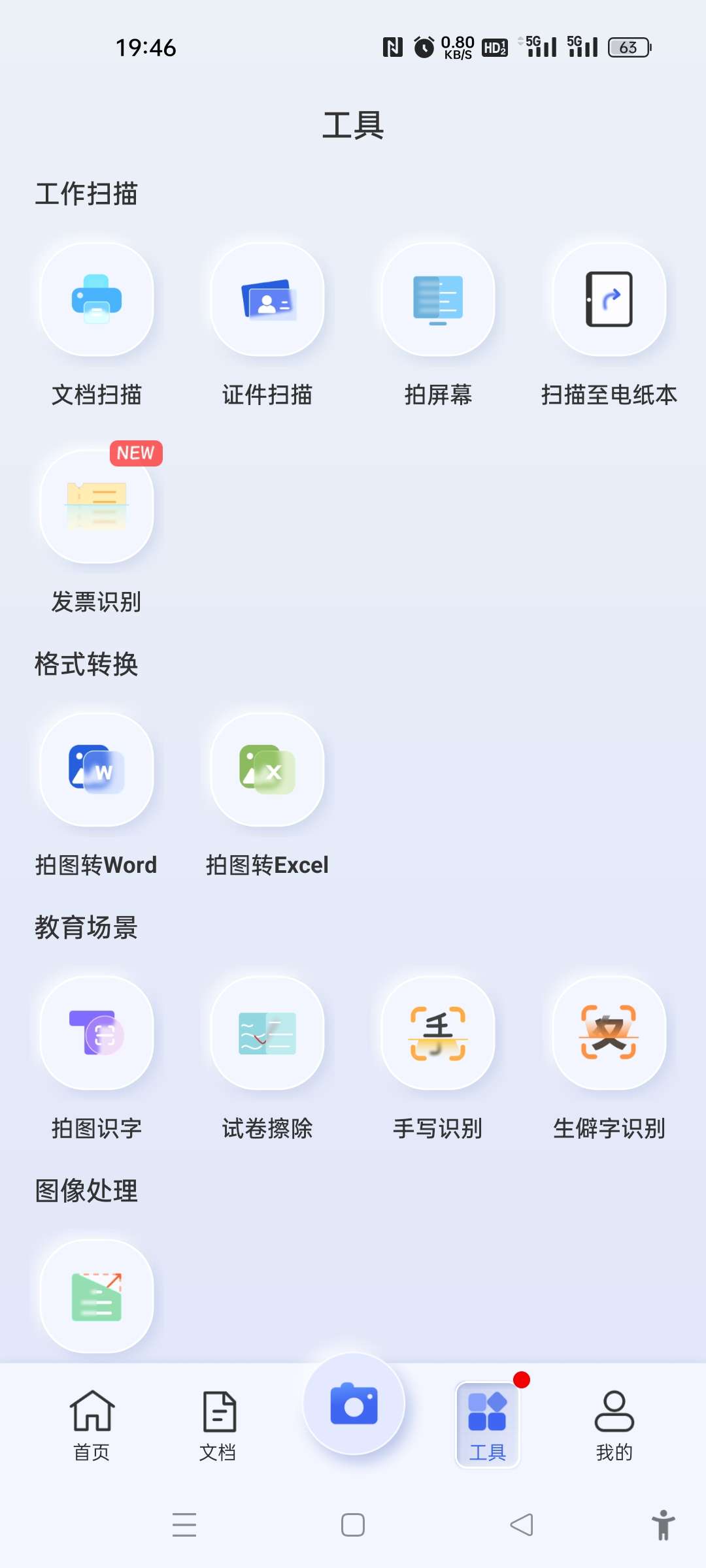Choose 拍图转Excel converter

point(267,770)
